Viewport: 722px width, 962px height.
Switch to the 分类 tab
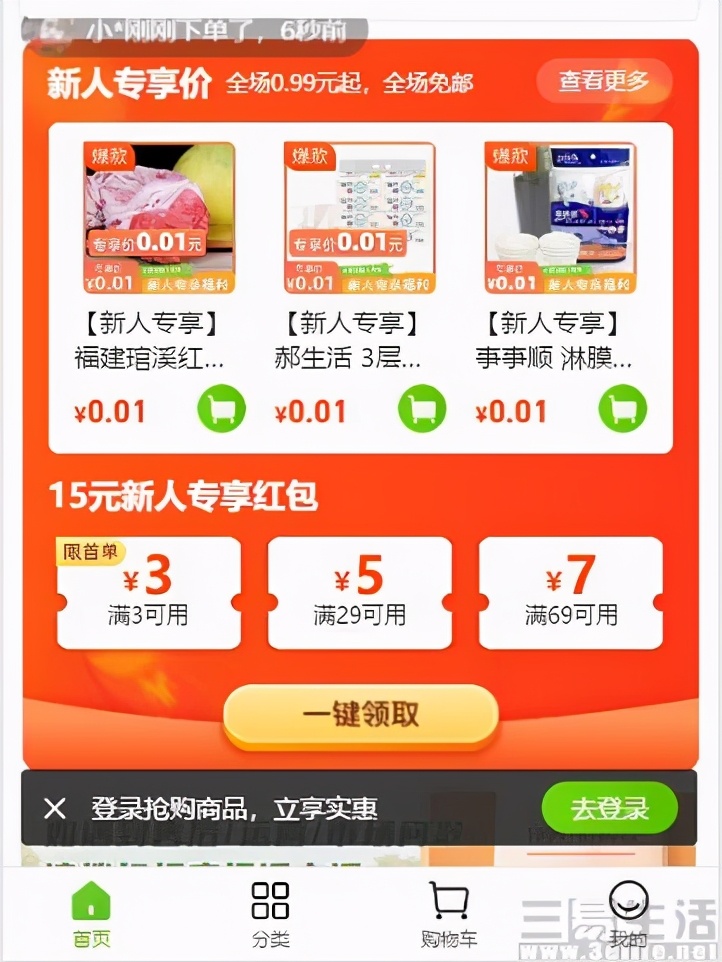[270, 914]
